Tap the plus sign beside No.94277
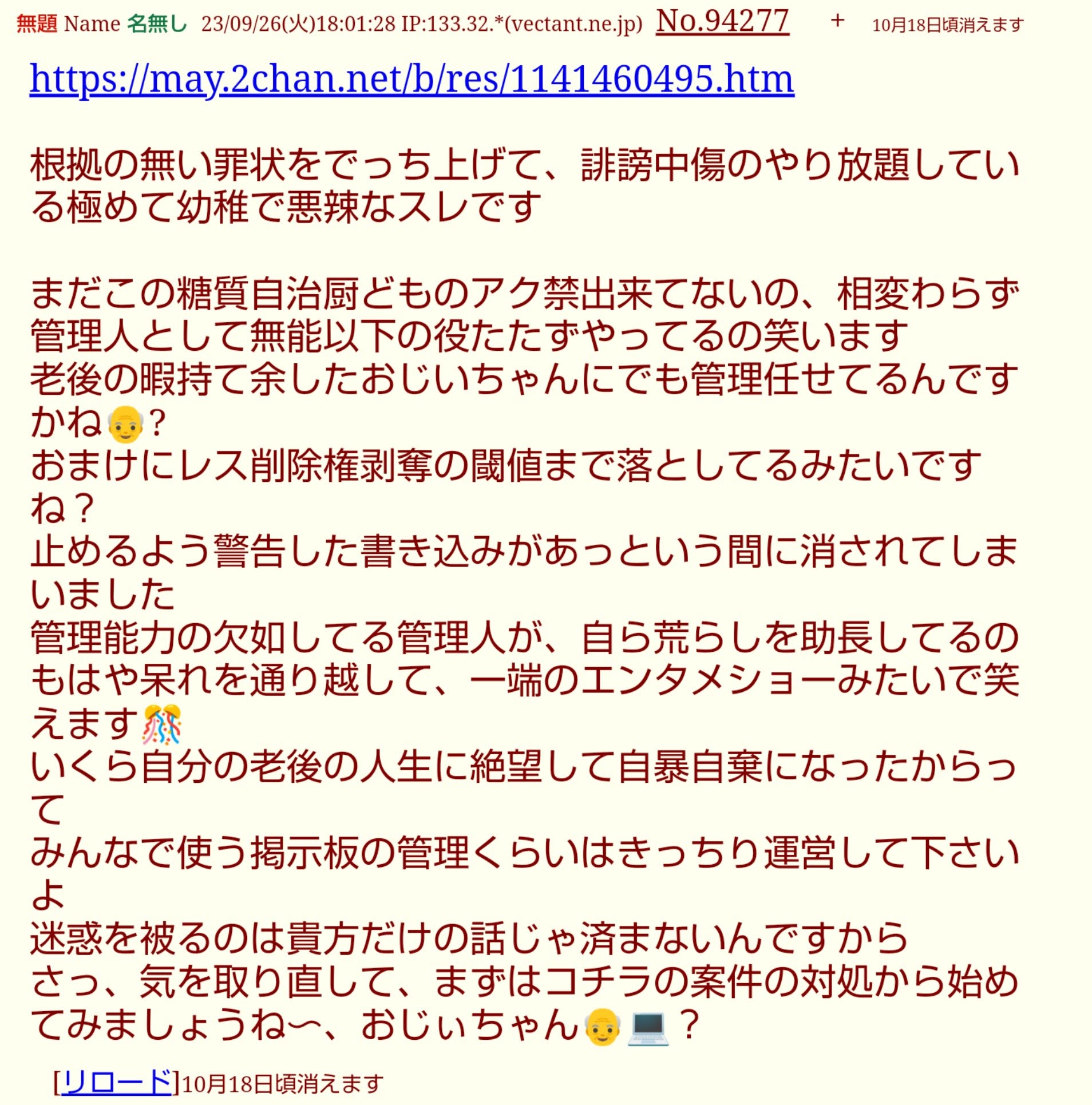 (x=837, y=21)
